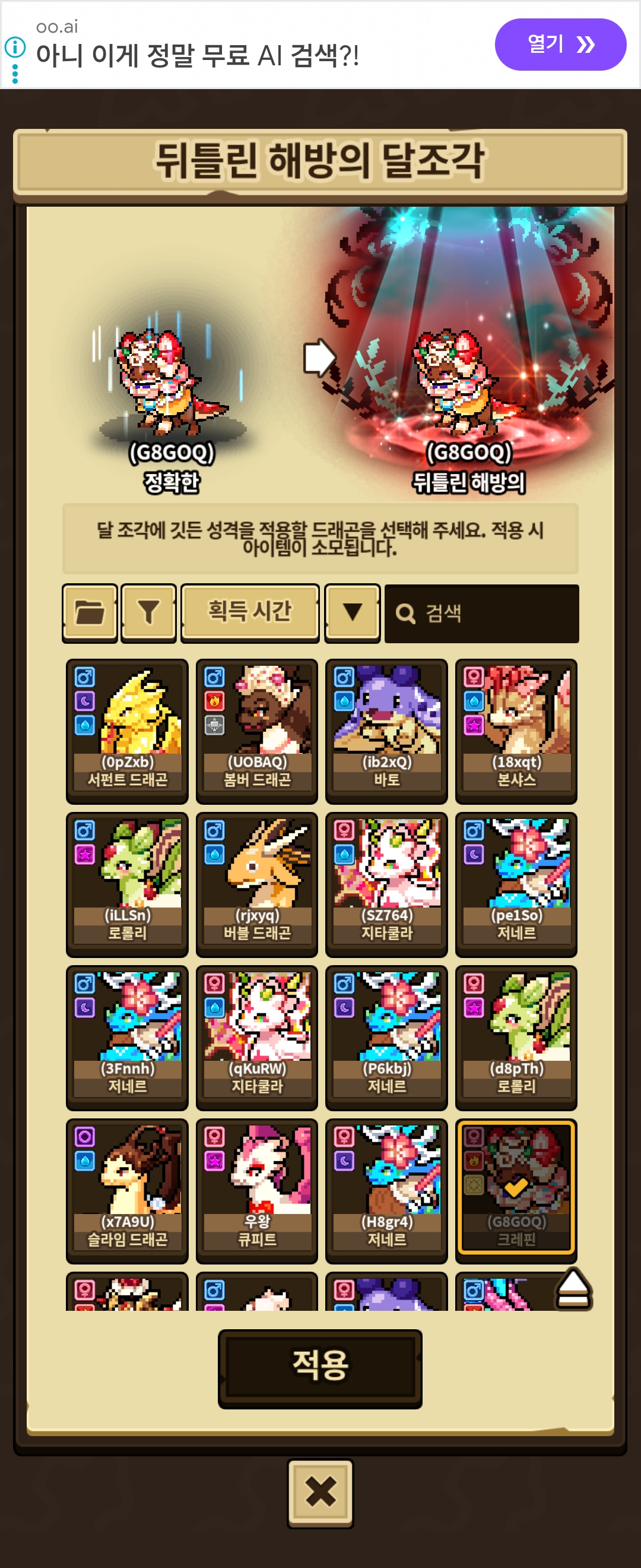Open the ad with 열기 button
Screen dimensions: 641x1568
pos(560,45)
